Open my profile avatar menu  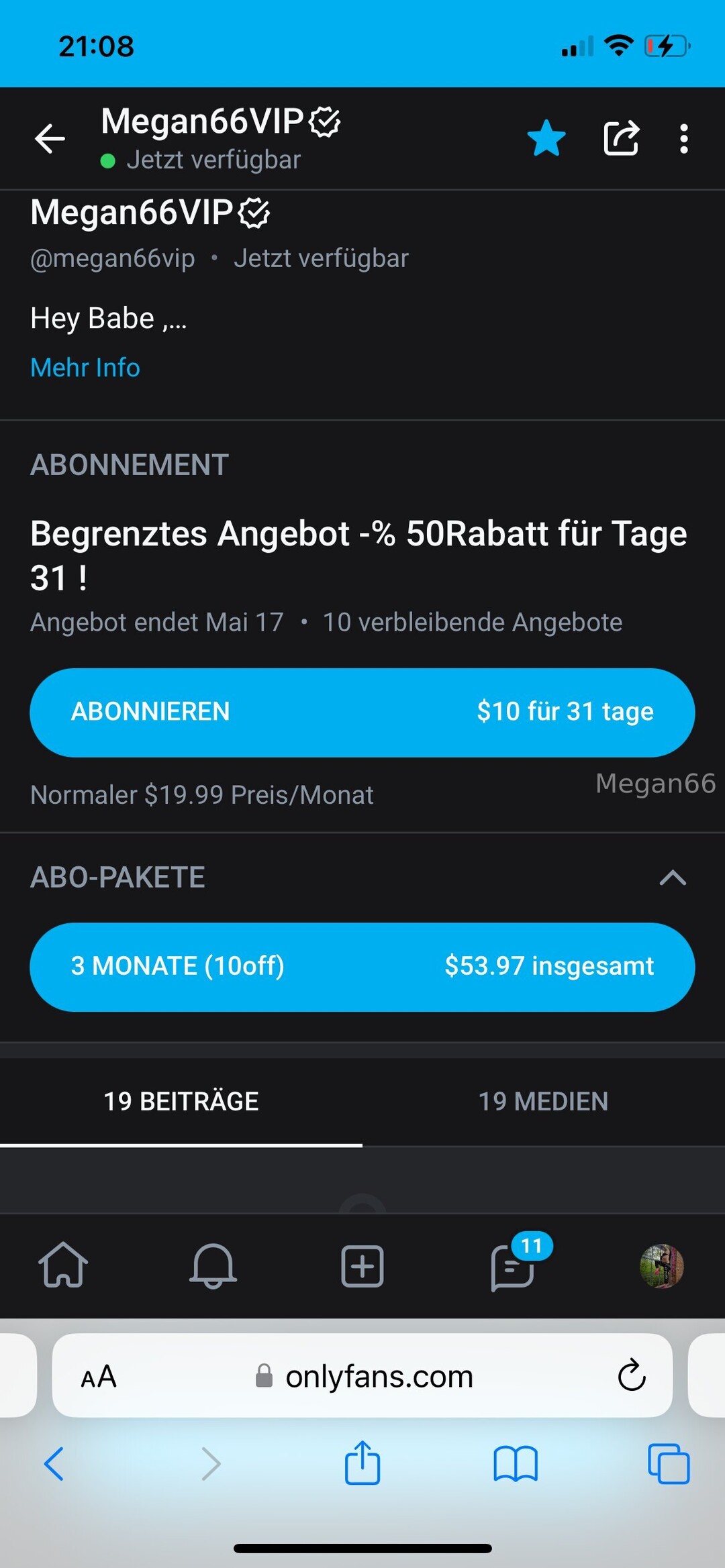coord(662,1266)
